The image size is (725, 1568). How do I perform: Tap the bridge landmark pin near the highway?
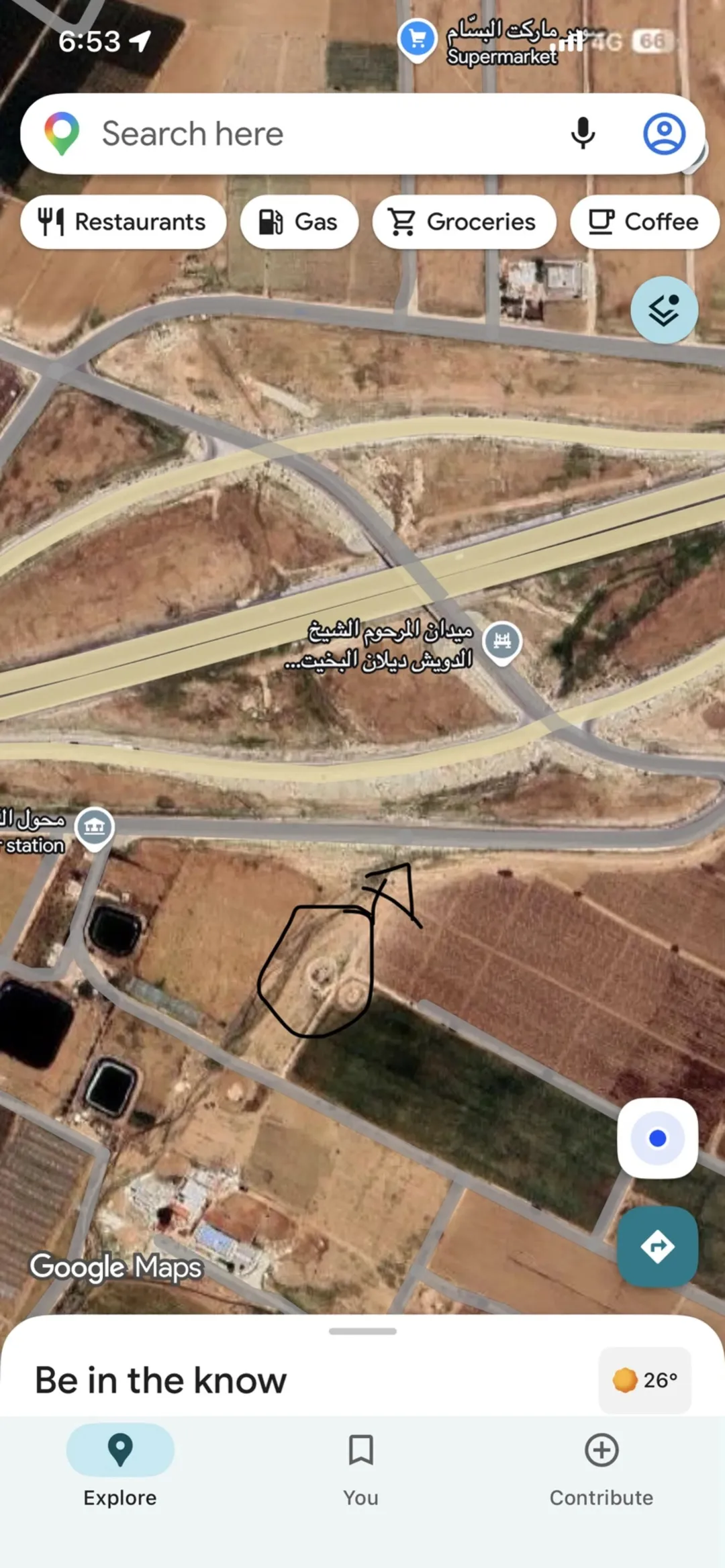[501, 643]
